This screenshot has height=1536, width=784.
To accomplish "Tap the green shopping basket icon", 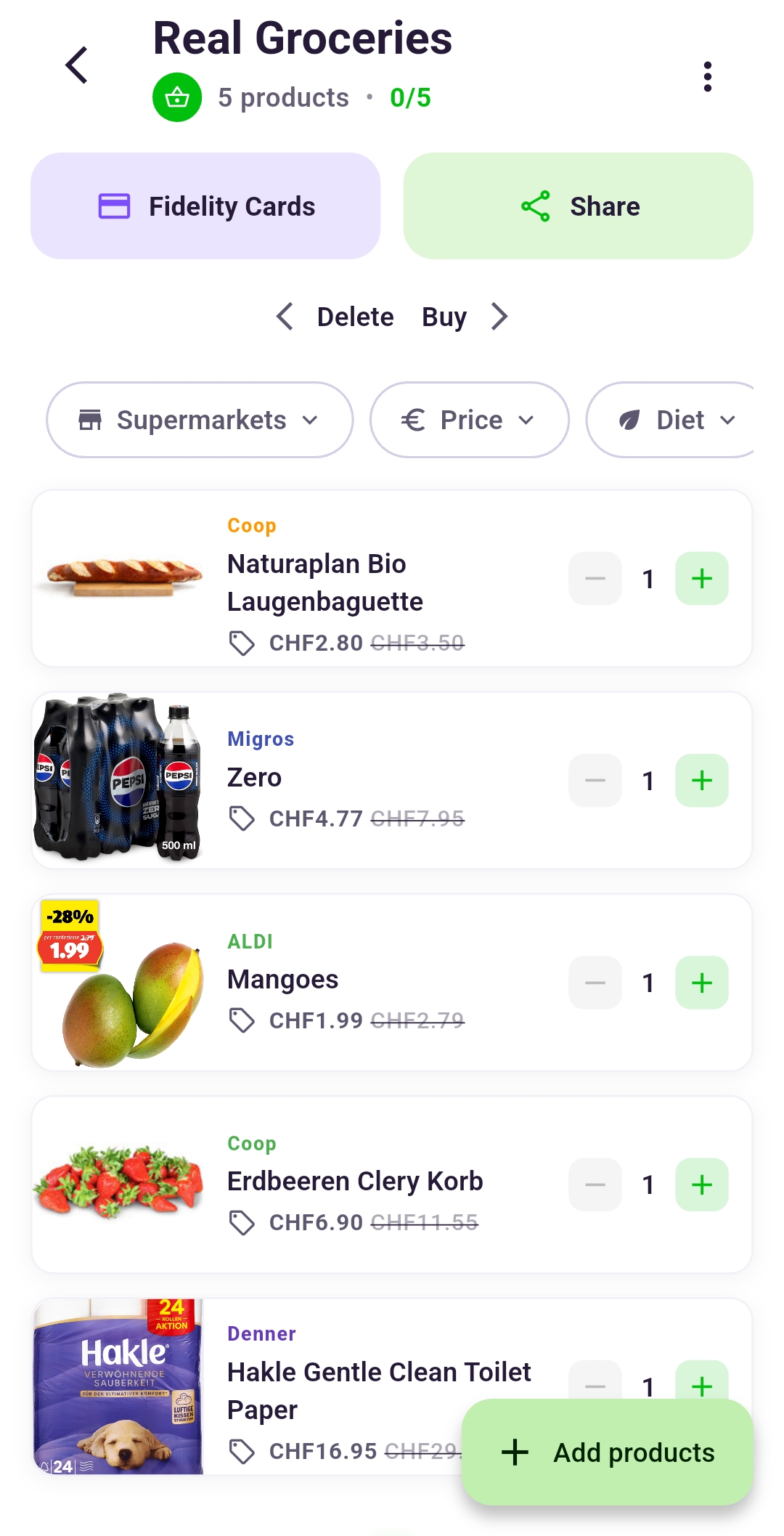I will click(176, 97).
